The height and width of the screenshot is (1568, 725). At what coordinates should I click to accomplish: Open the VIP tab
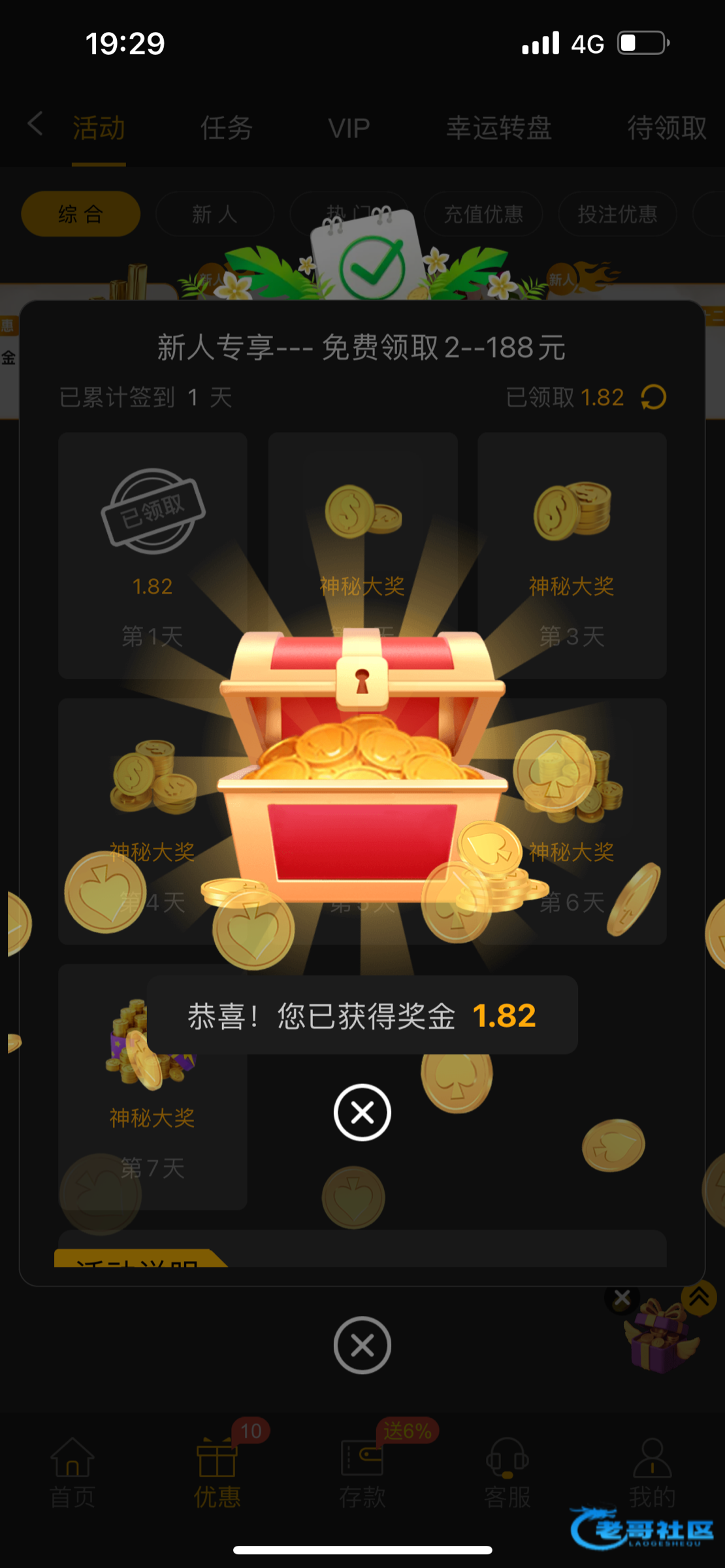pyautogui.click(x=349, y=127)
